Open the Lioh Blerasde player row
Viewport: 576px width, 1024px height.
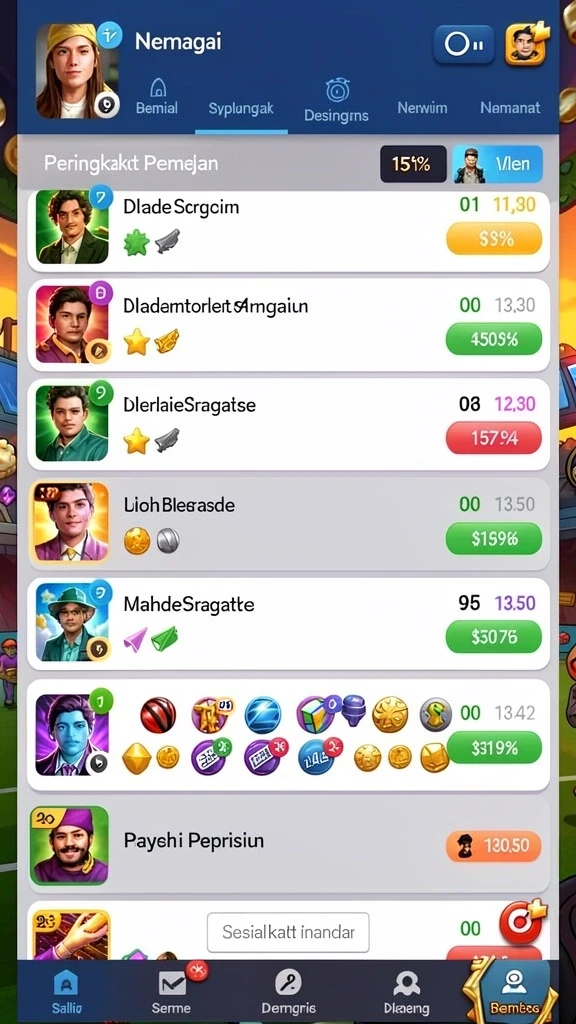coord(288,524)
